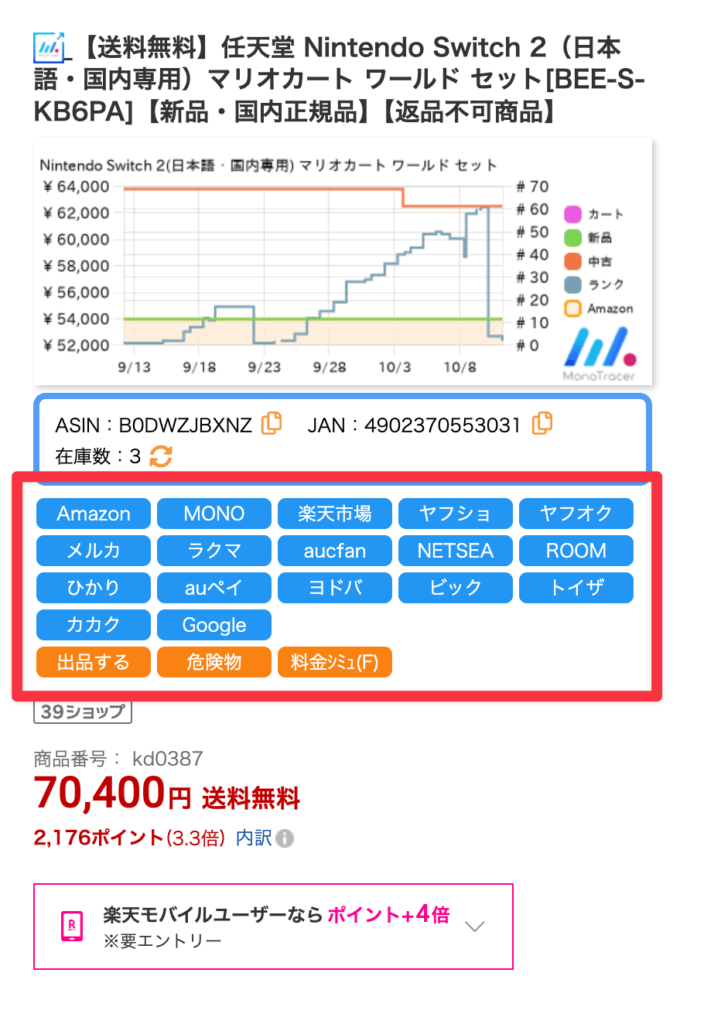
Task: Search on 楽天市場
Action: [335, 514]
